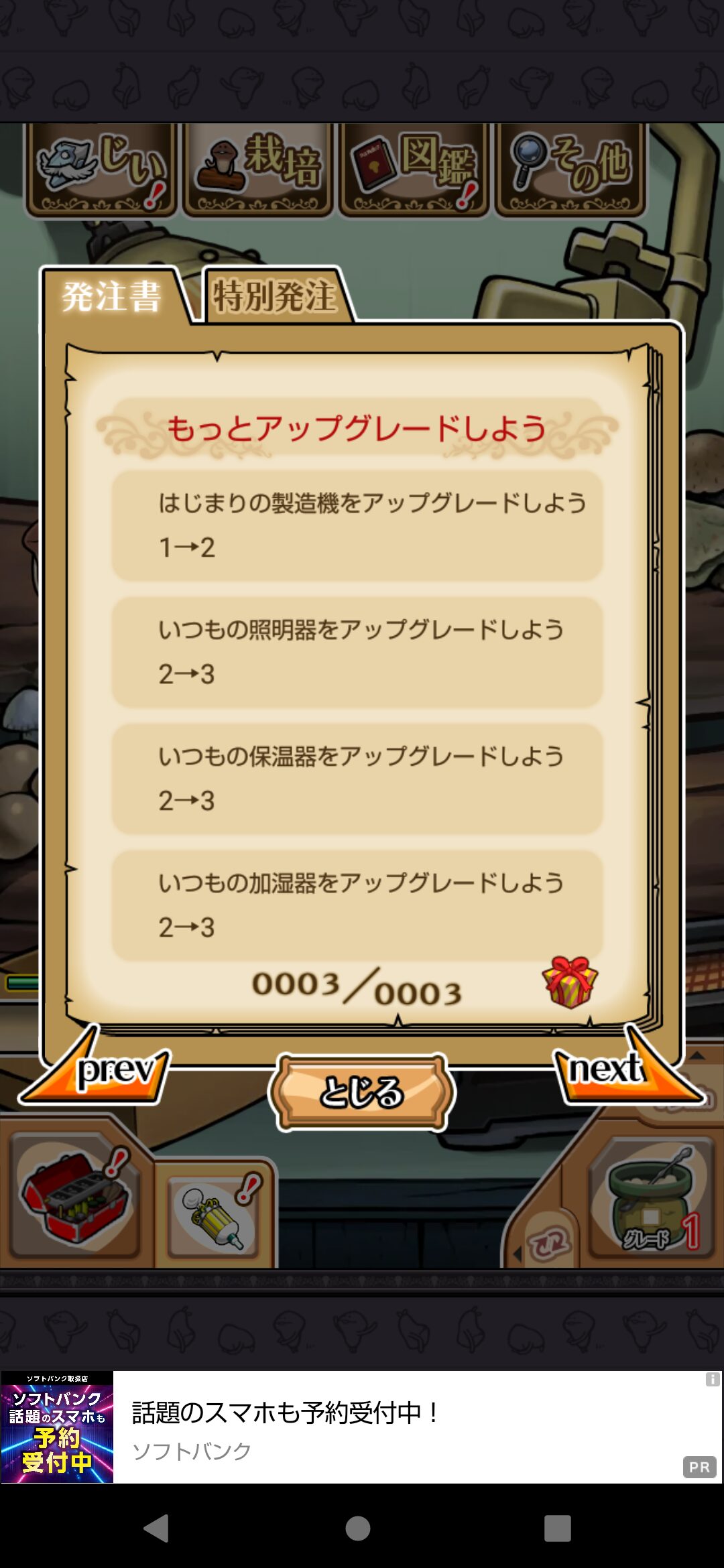The image size is (724, 1568).
Task: Open the SoftBank pre-order ad
Action: click(x=362, y=1427)
